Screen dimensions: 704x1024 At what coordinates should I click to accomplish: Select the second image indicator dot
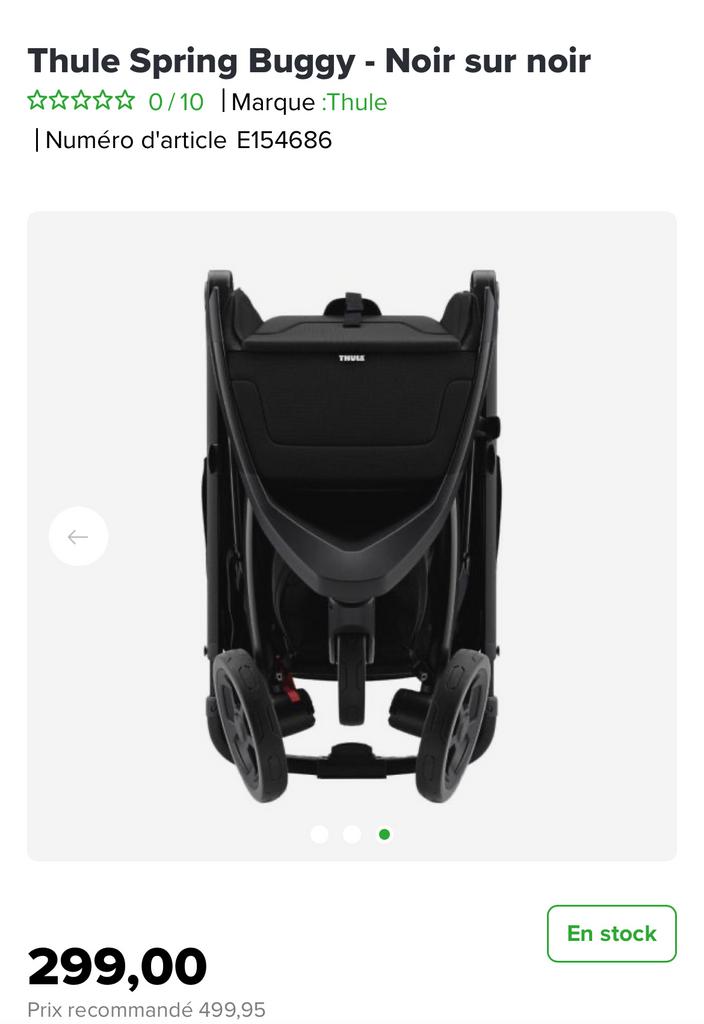(352, 834)
